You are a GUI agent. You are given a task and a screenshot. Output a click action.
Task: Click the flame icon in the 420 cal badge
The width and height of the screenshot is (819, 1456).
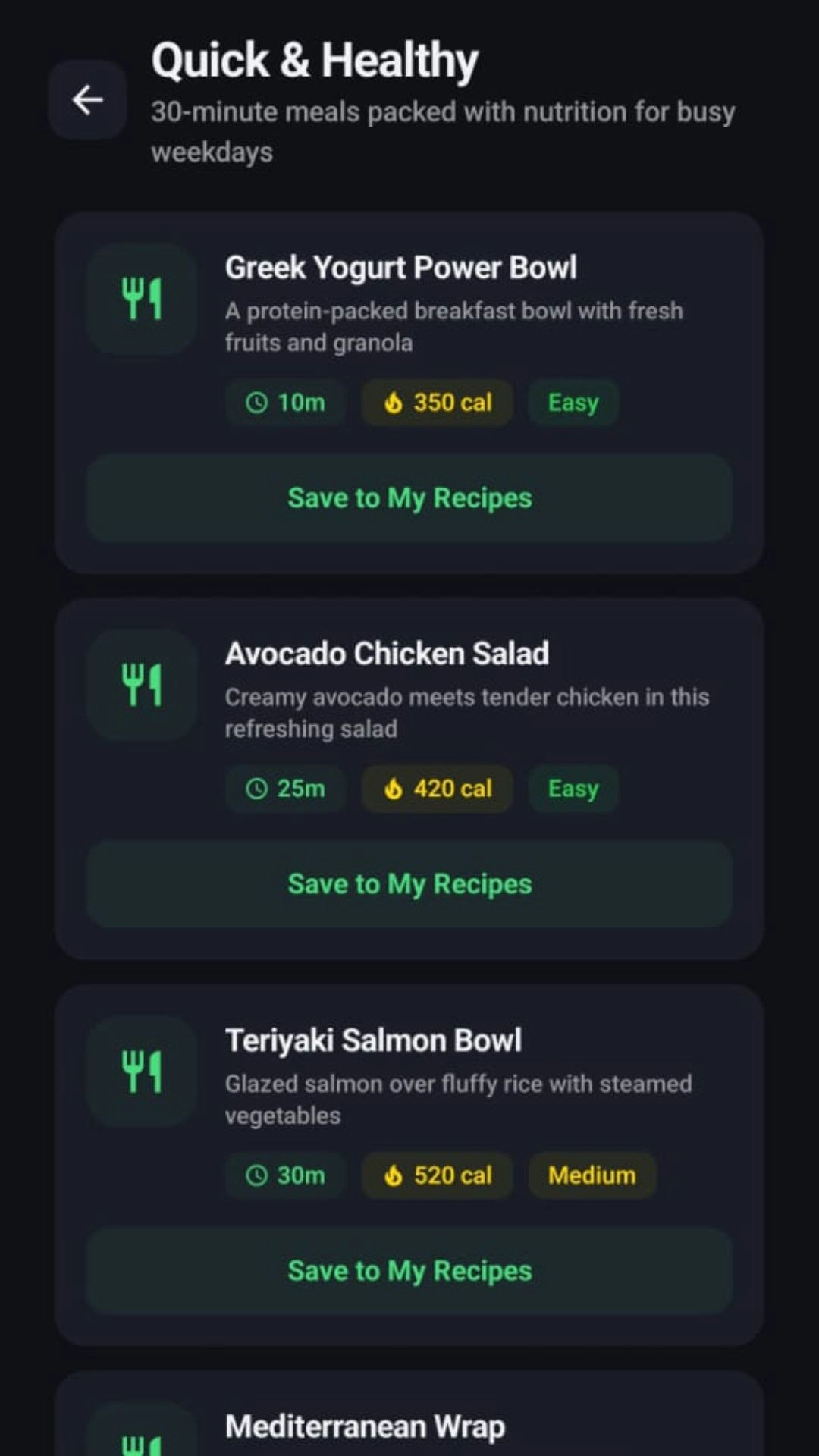coord(394,789)
